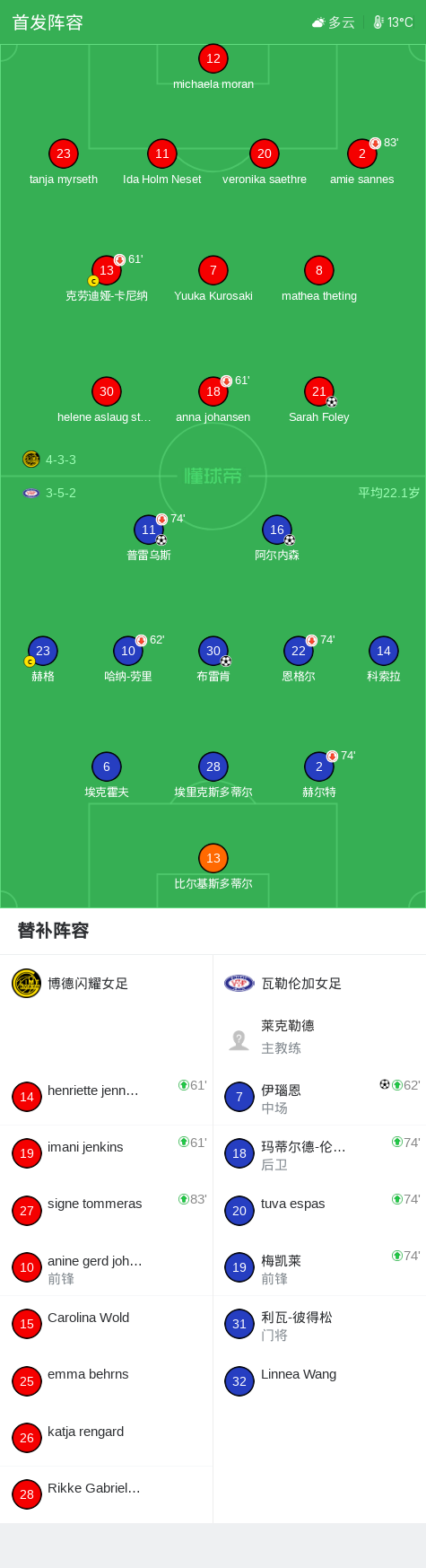426x1568 pixels.
Task: Open substitute henriette jenn… number 14
Action: click(107, 1097)
